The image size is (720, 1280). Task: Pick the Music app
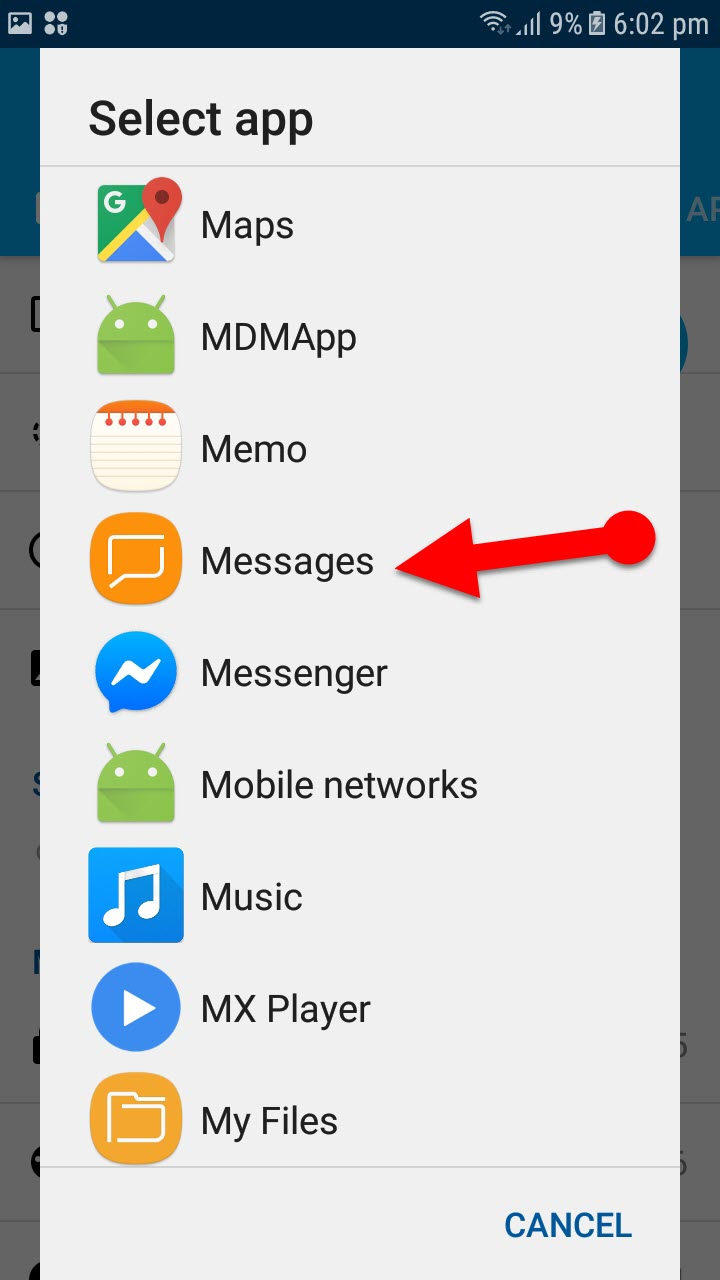point(251,897)
